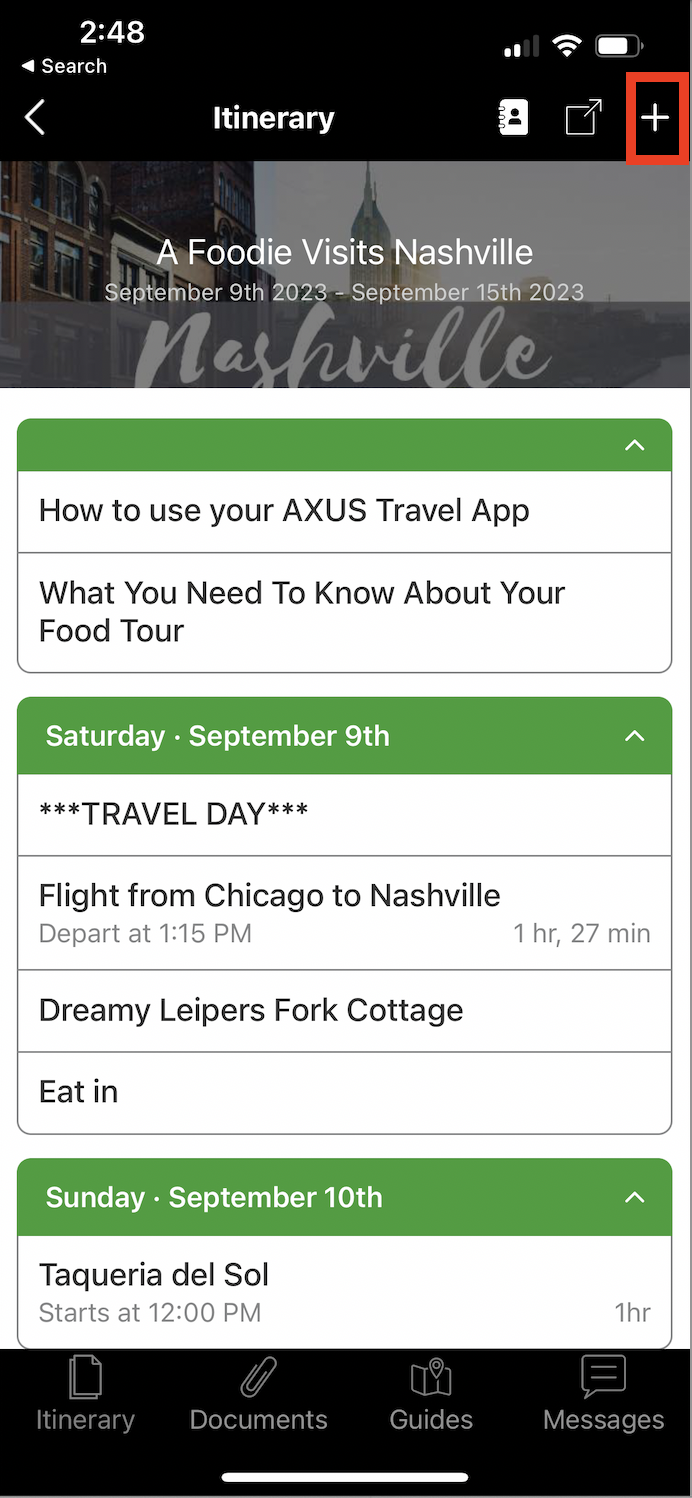Go back using the header arrow
The image size is (692, 1498).
(x=35, y=118)
